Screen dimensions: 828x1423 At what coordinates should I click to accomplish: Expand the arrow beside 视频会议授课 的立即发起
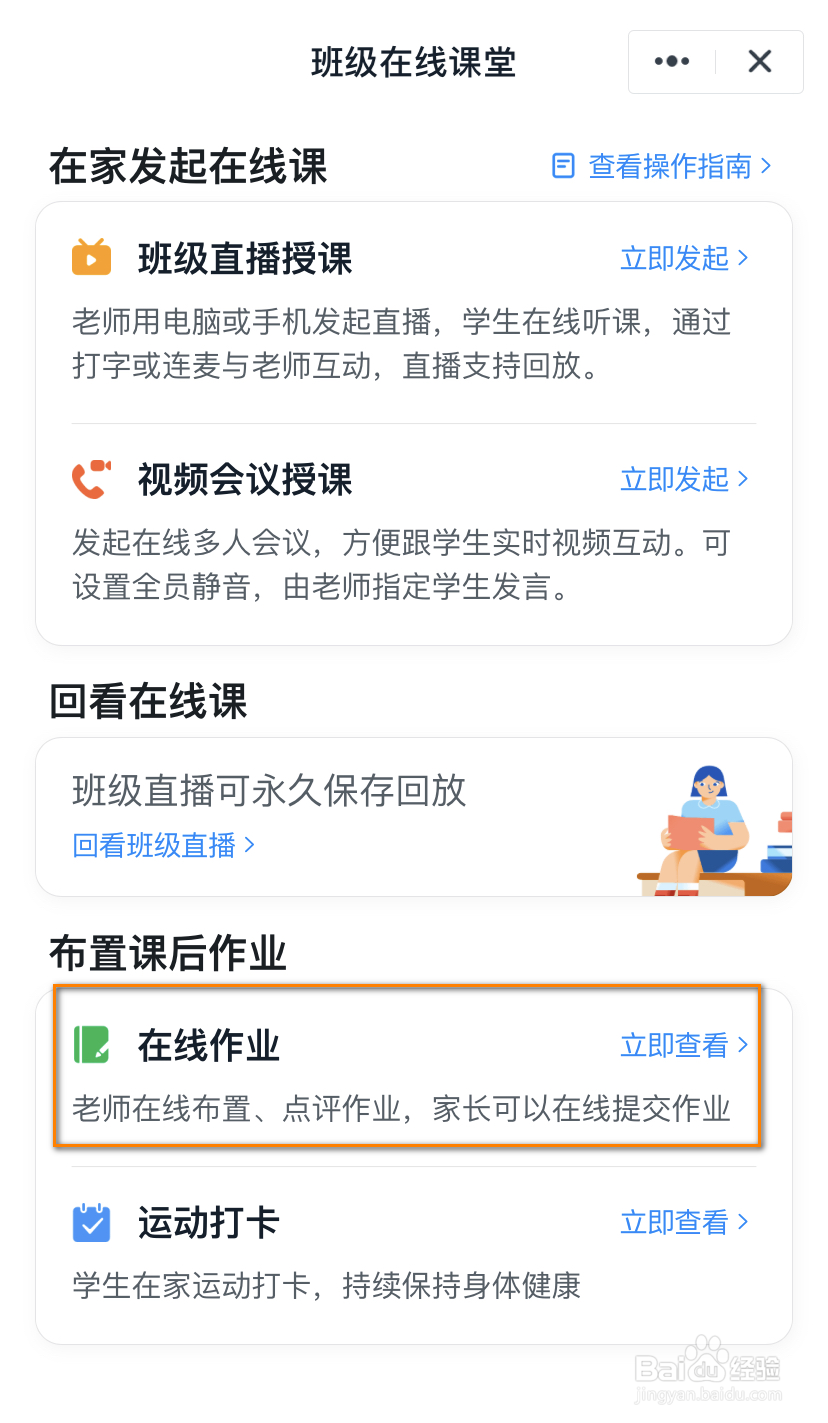click(742, 480)
